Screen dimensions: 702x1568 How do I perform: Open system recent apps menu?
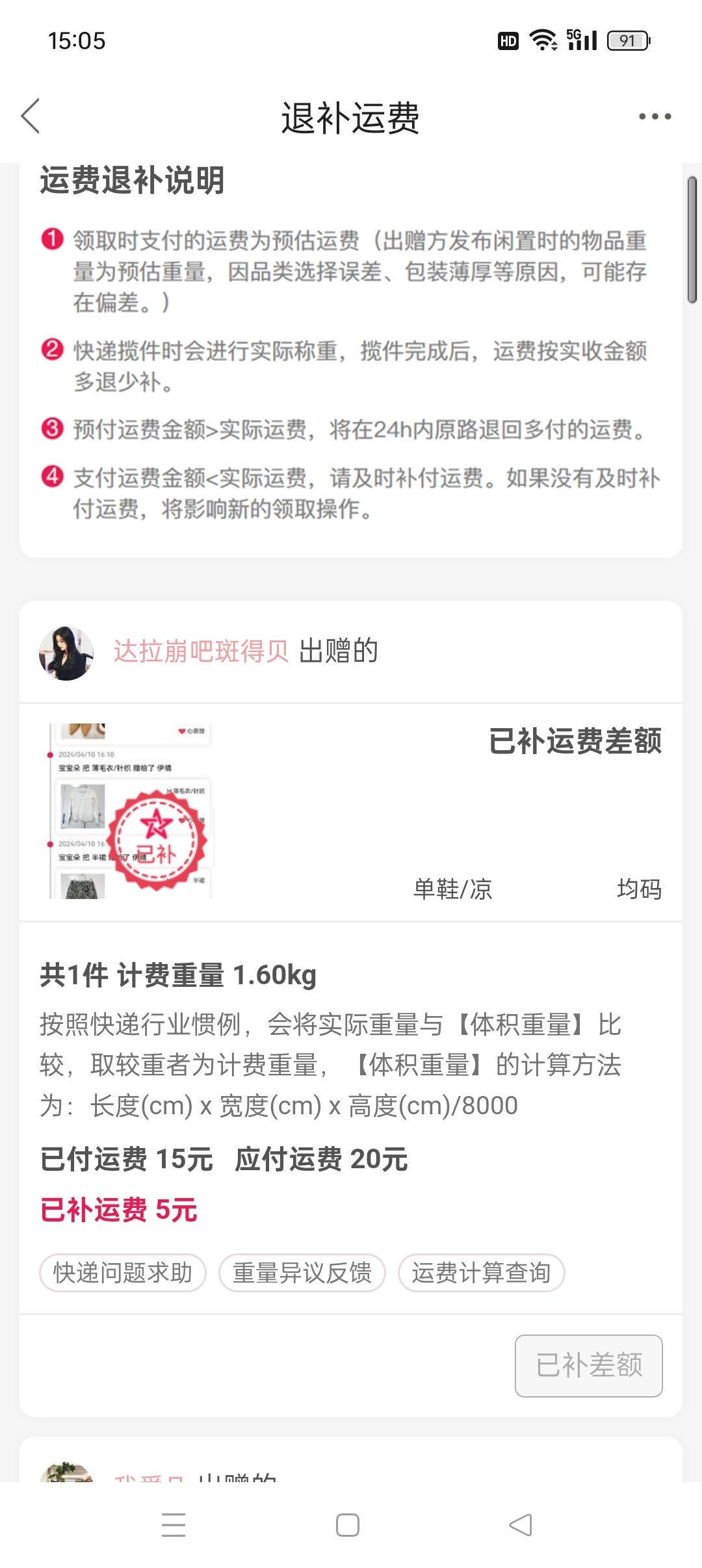coord(174,1524)
